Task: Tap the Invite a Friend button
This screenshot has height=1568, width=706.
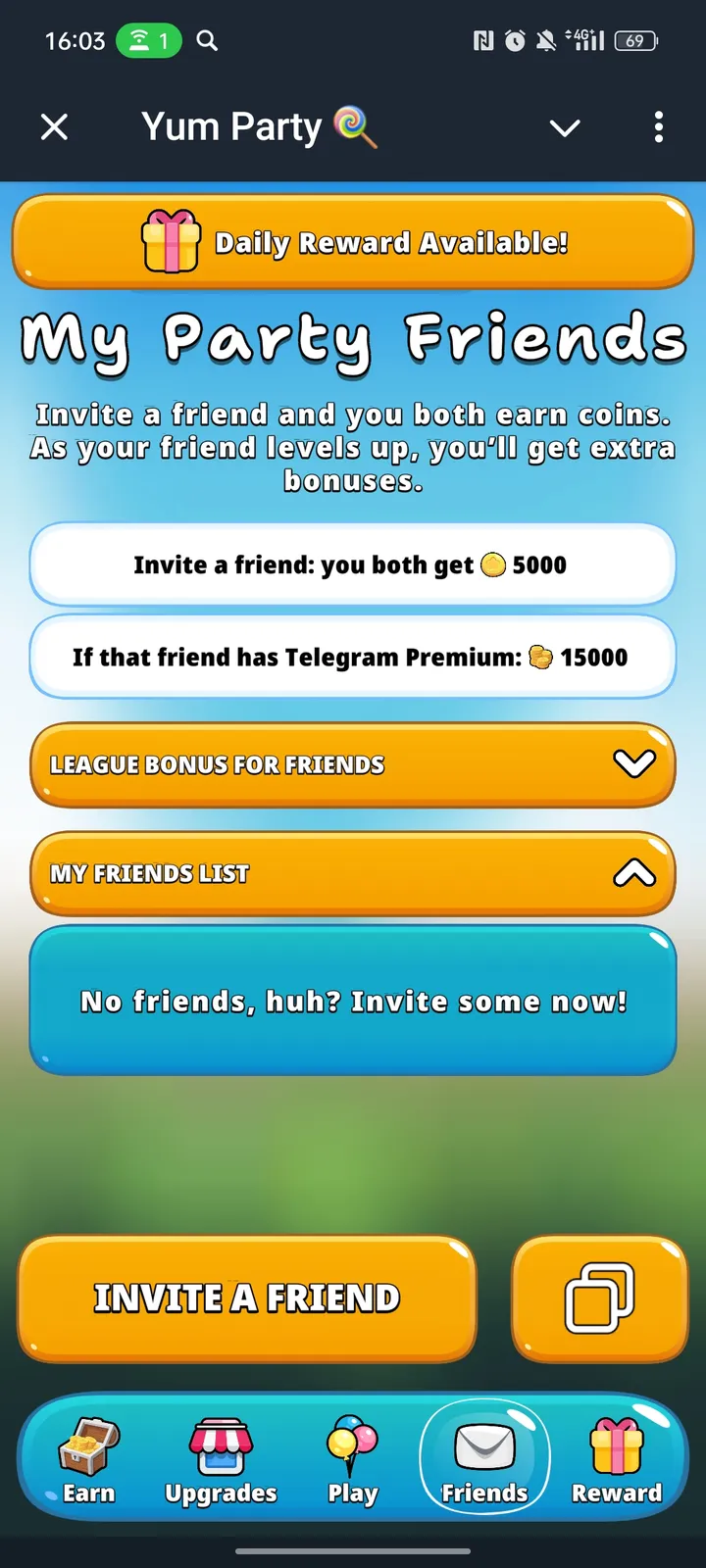Action: click(247, 1298)
